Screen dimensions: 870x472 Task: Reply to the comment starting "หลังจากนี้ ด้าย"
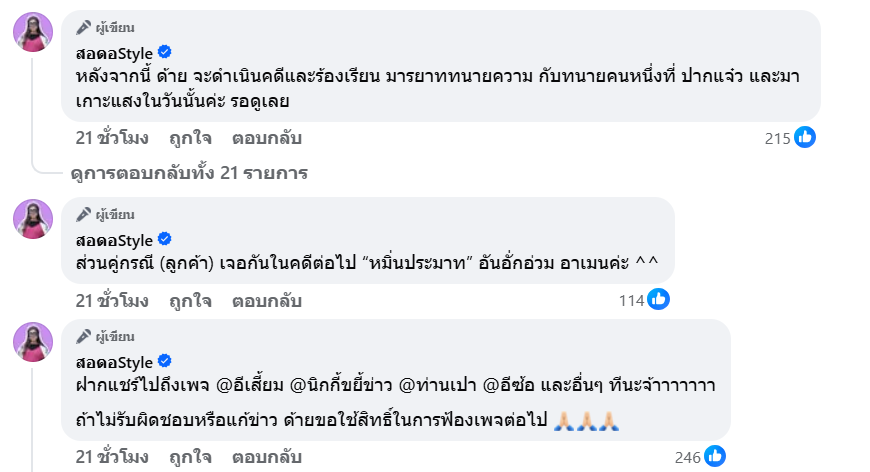(266, 138)
